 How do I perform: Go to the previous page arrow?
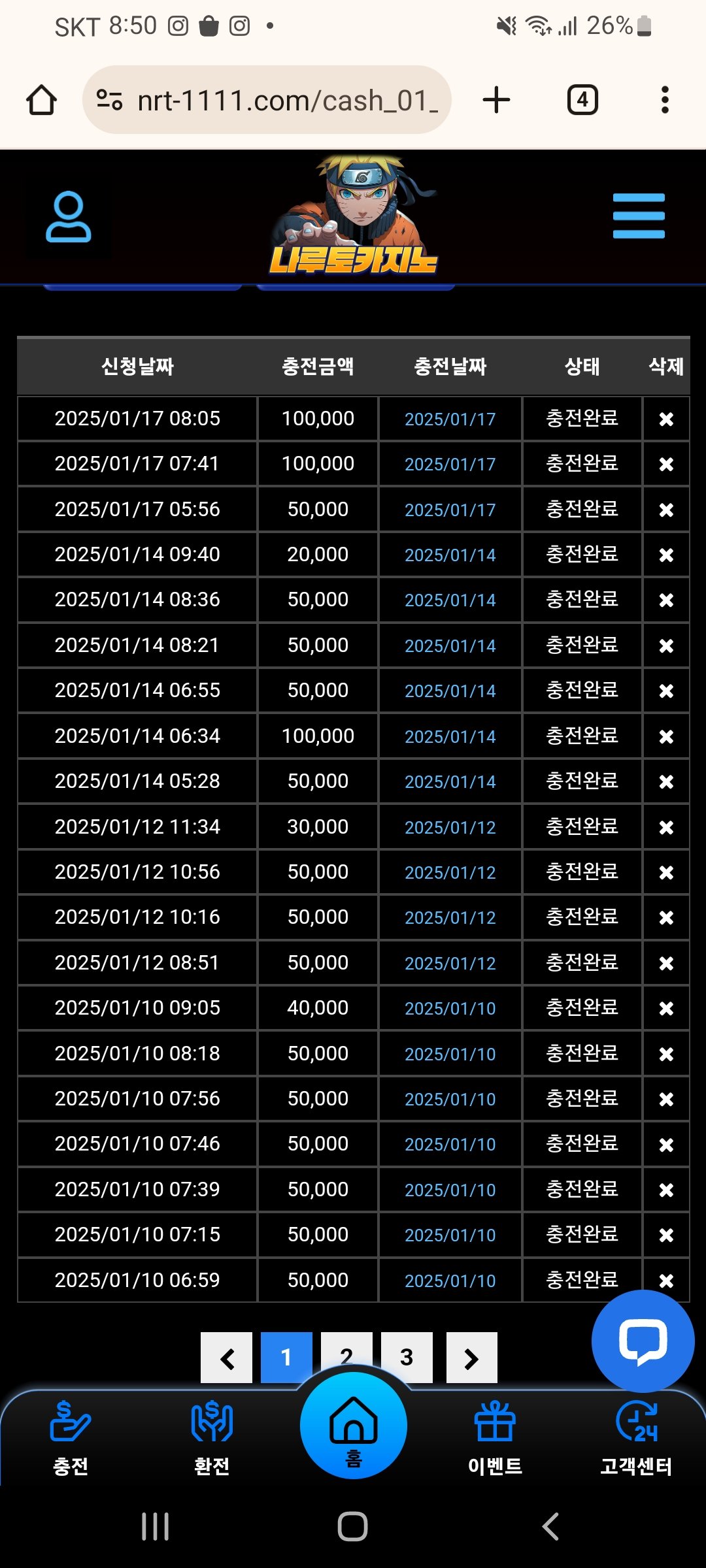pyautogui.click(x=226, y=1357)
